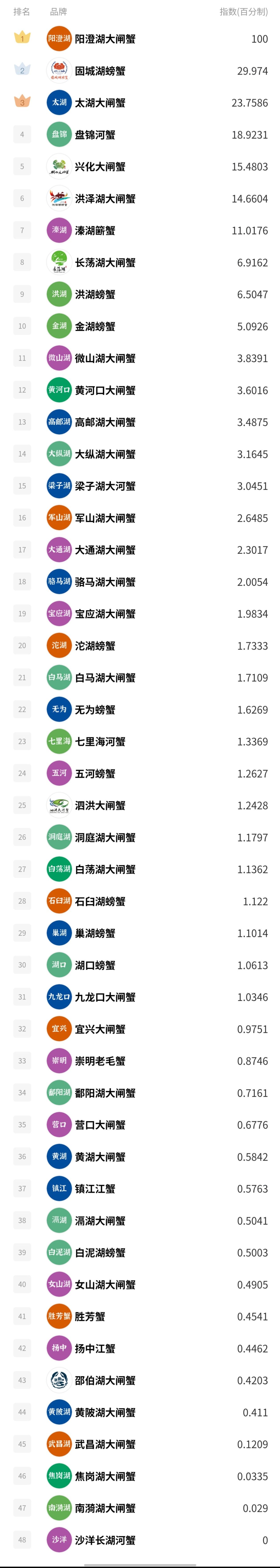Open the 洪泽湖大闸蟹 row

click(105, 198)
